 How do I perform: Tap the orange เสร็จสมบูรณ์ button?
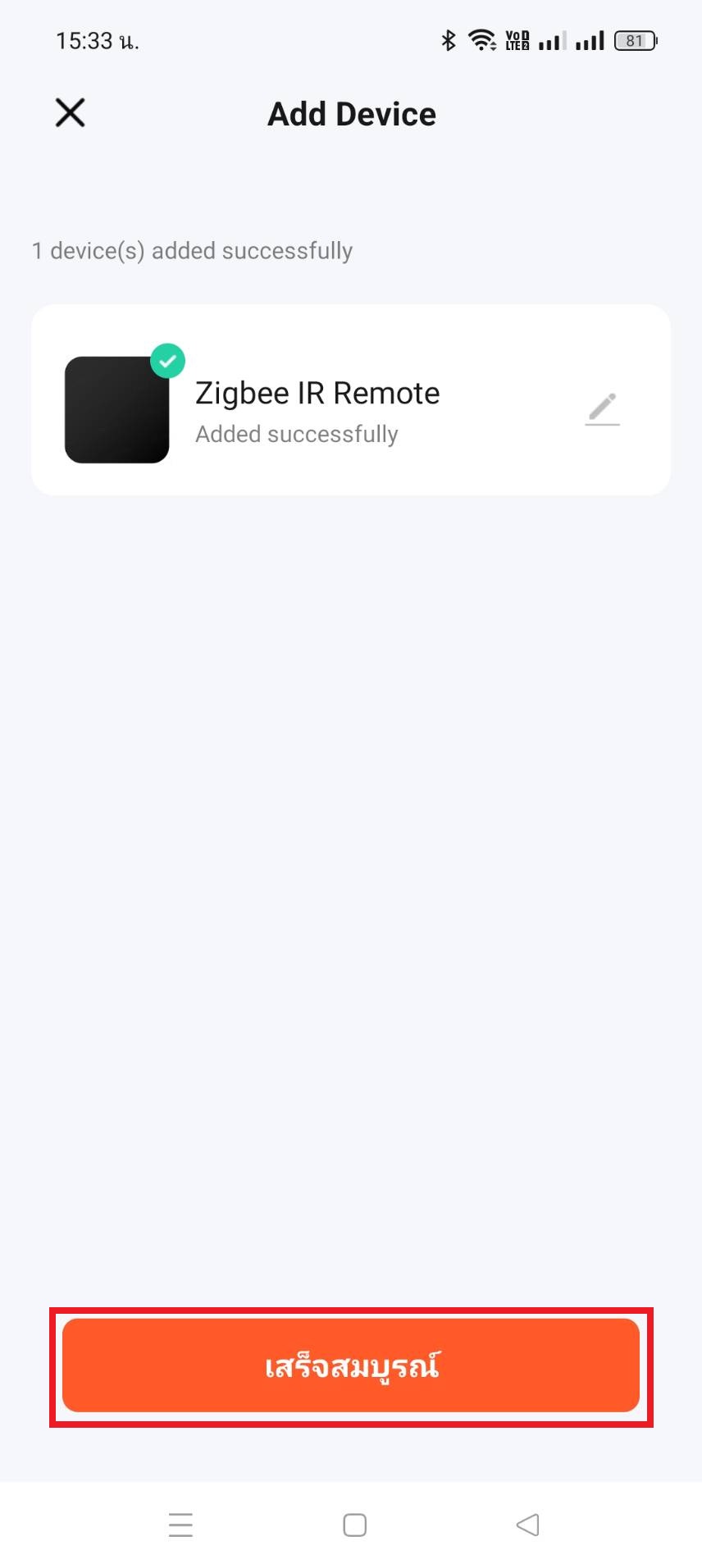click(x=351, y=1366)
